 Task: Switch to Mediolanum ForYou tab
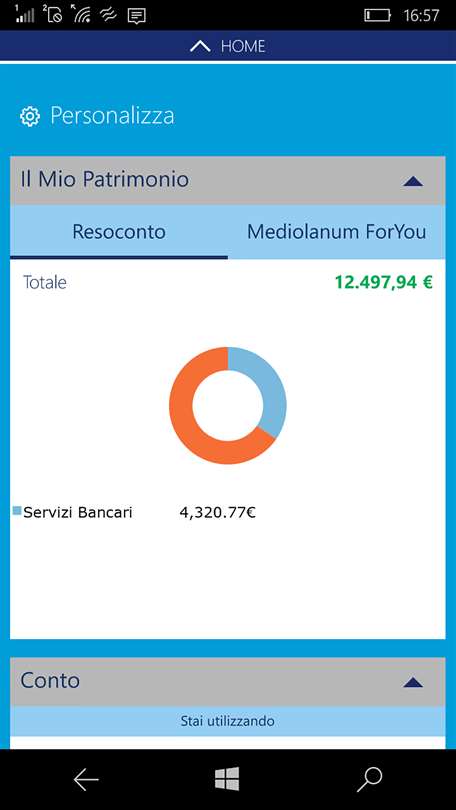click(337, 232)
